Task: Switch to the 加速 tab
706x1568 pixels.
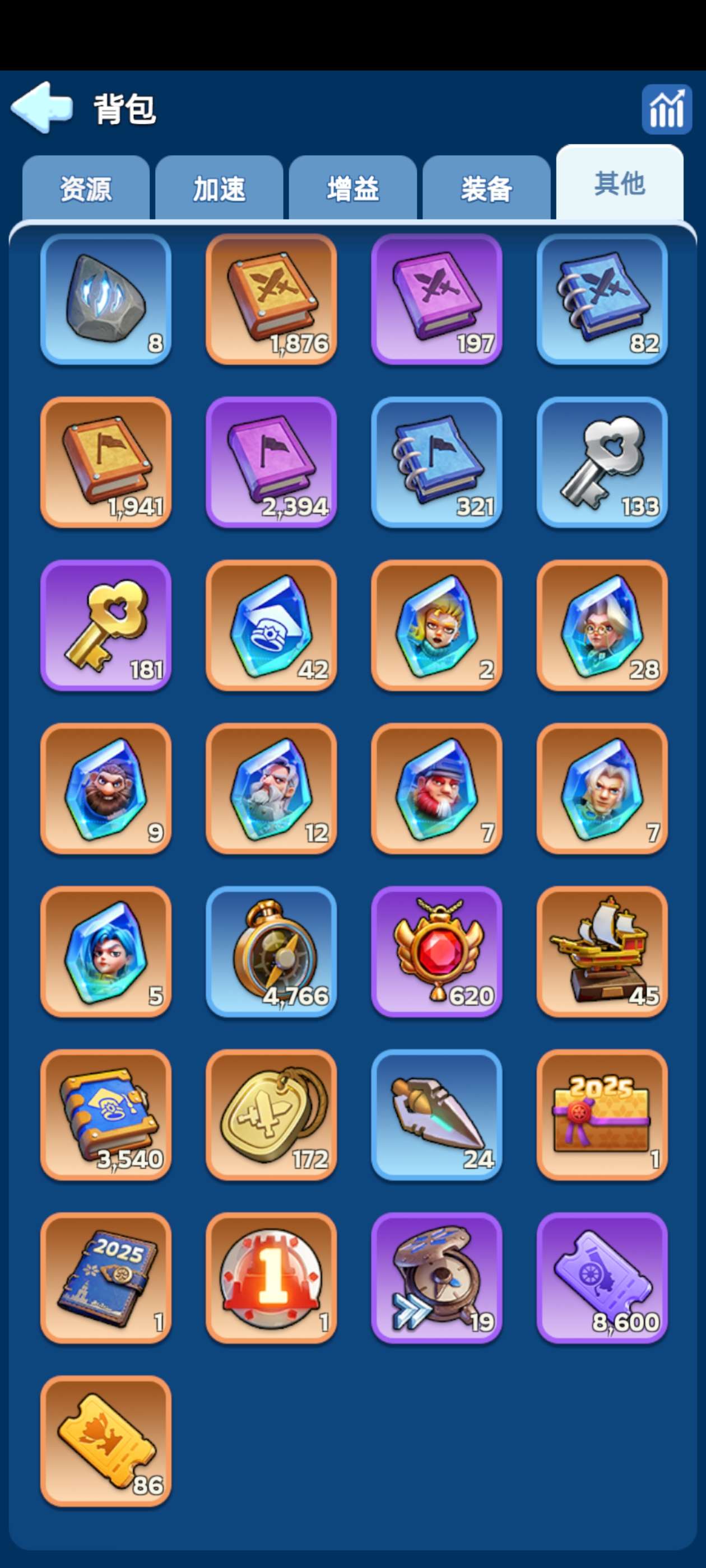Action: coord(219,189)
